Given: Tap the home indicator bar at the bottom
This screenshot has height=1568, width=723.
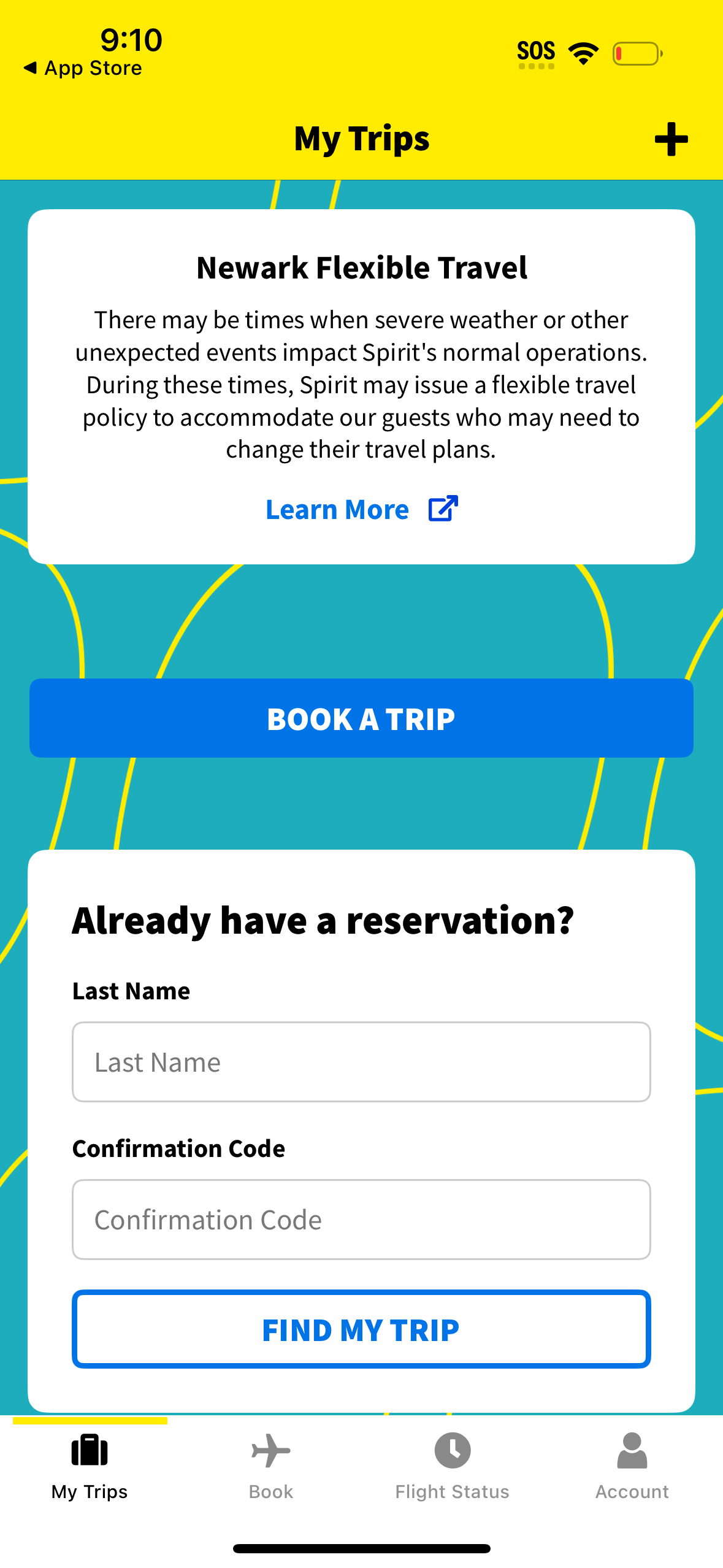Looking at the screenshot, I should [361, 1548].
